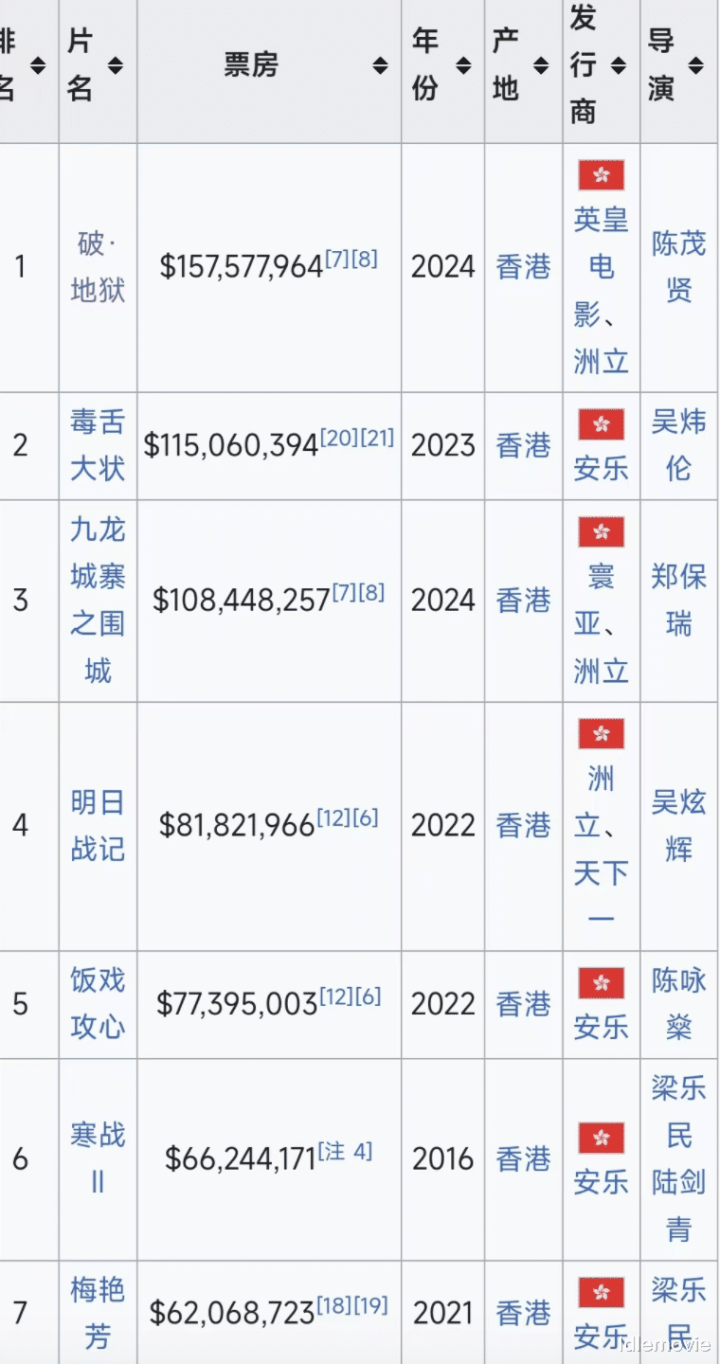Open the 寒战II film page
Screen dimensions: 720x1364
point(97,1159)
